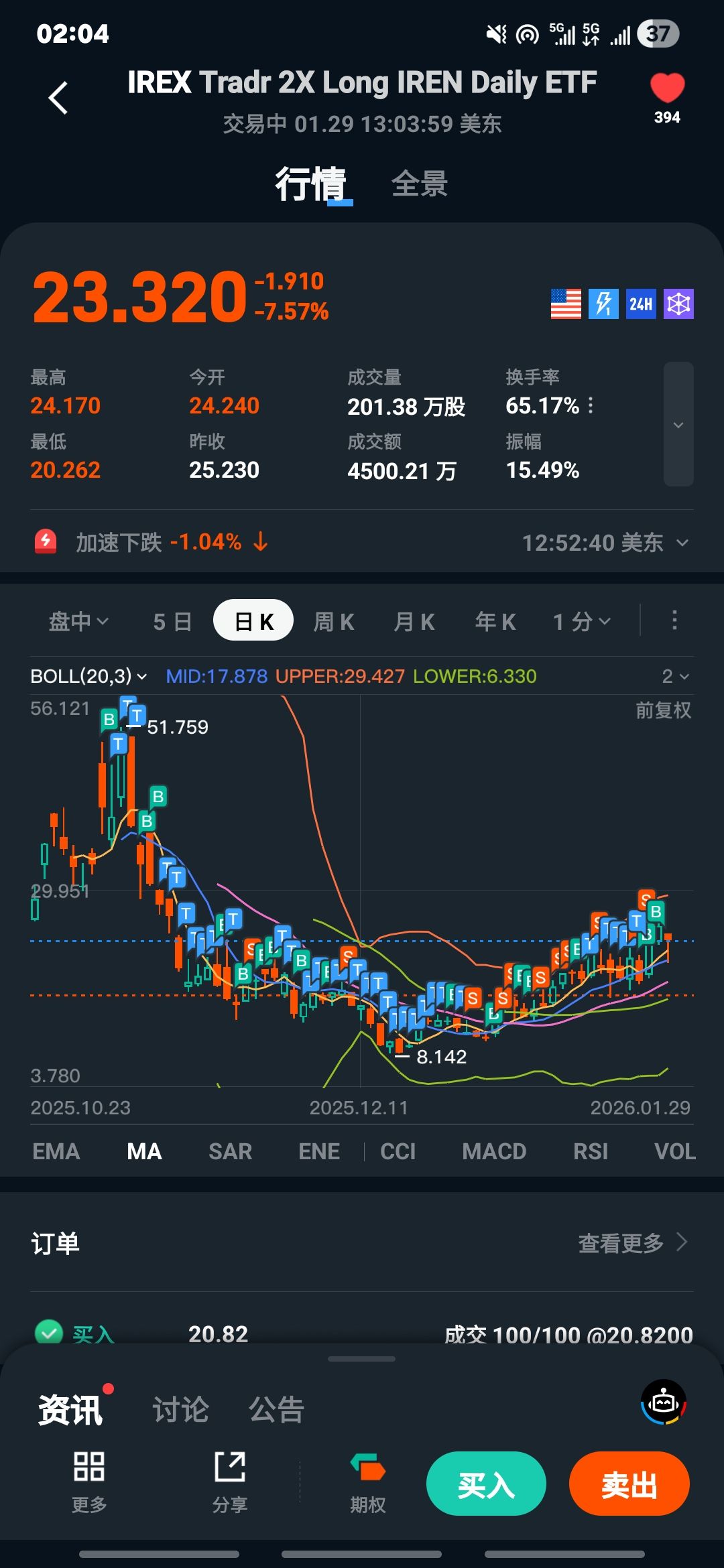Open the 盘中 session dropdown
The height and width of the screenshot is (1568, 724).
click(78, 621)
